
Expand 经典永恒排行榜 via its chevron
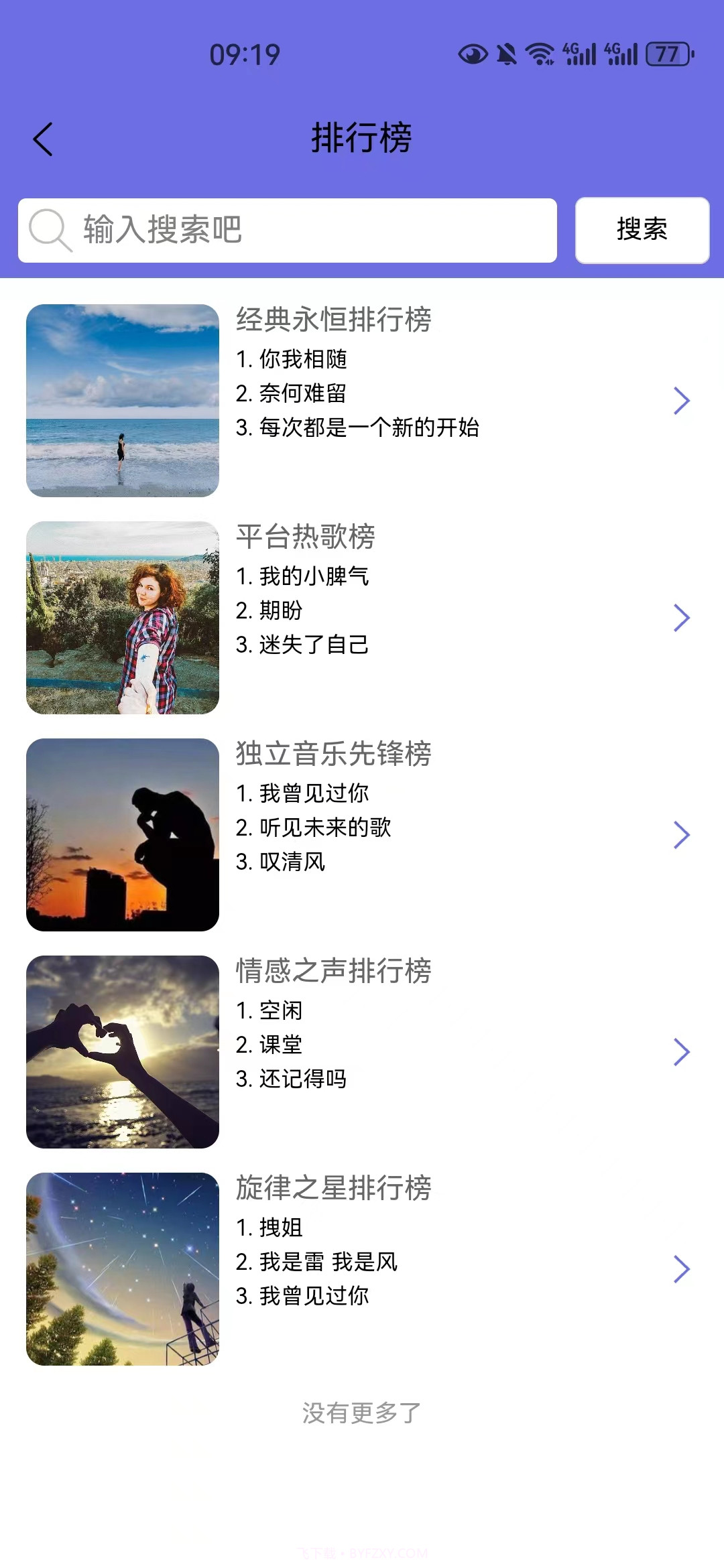(x=681, y=401)
